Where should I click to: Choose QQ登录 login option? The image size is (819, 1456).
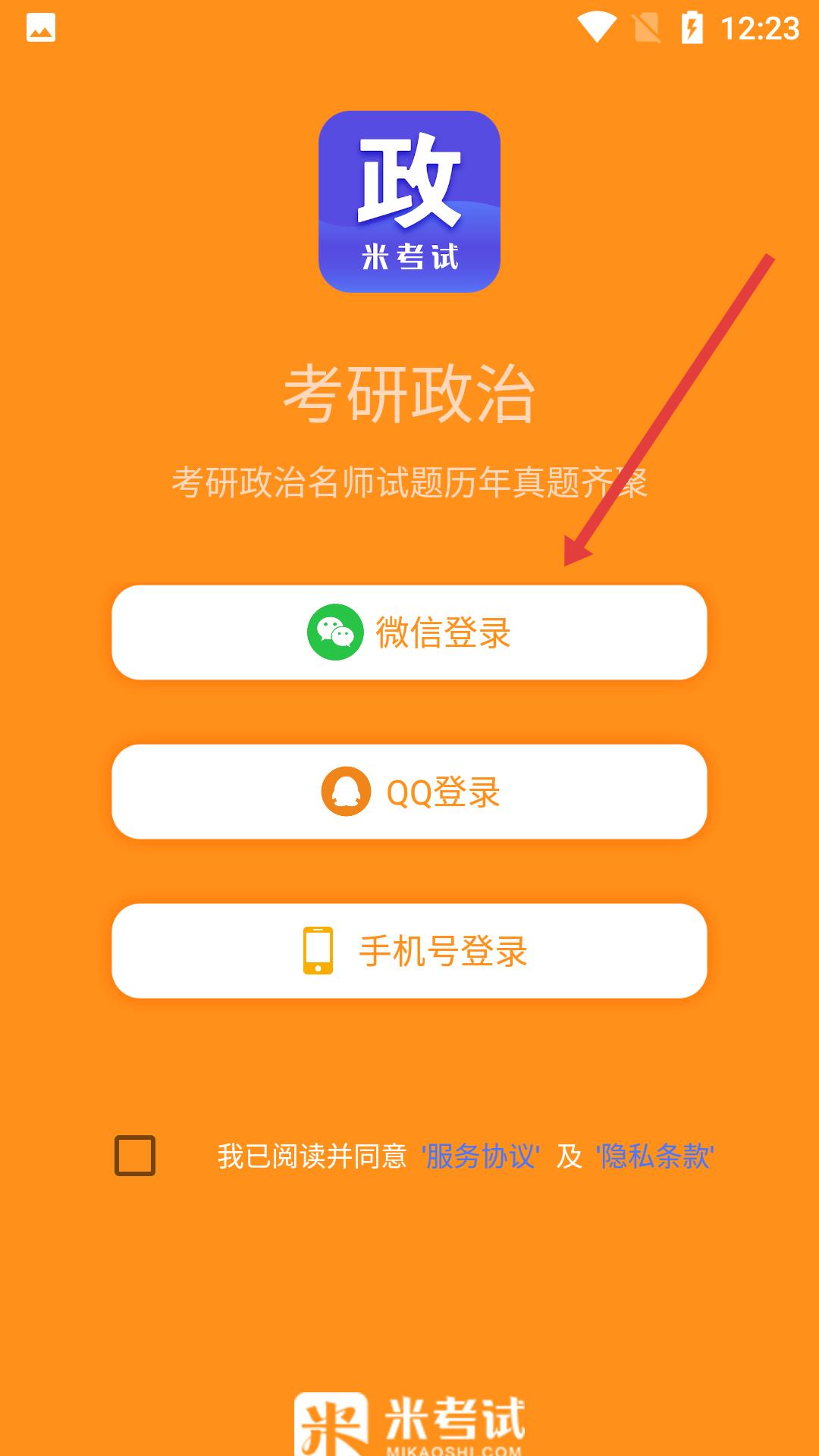coord(409,792)
